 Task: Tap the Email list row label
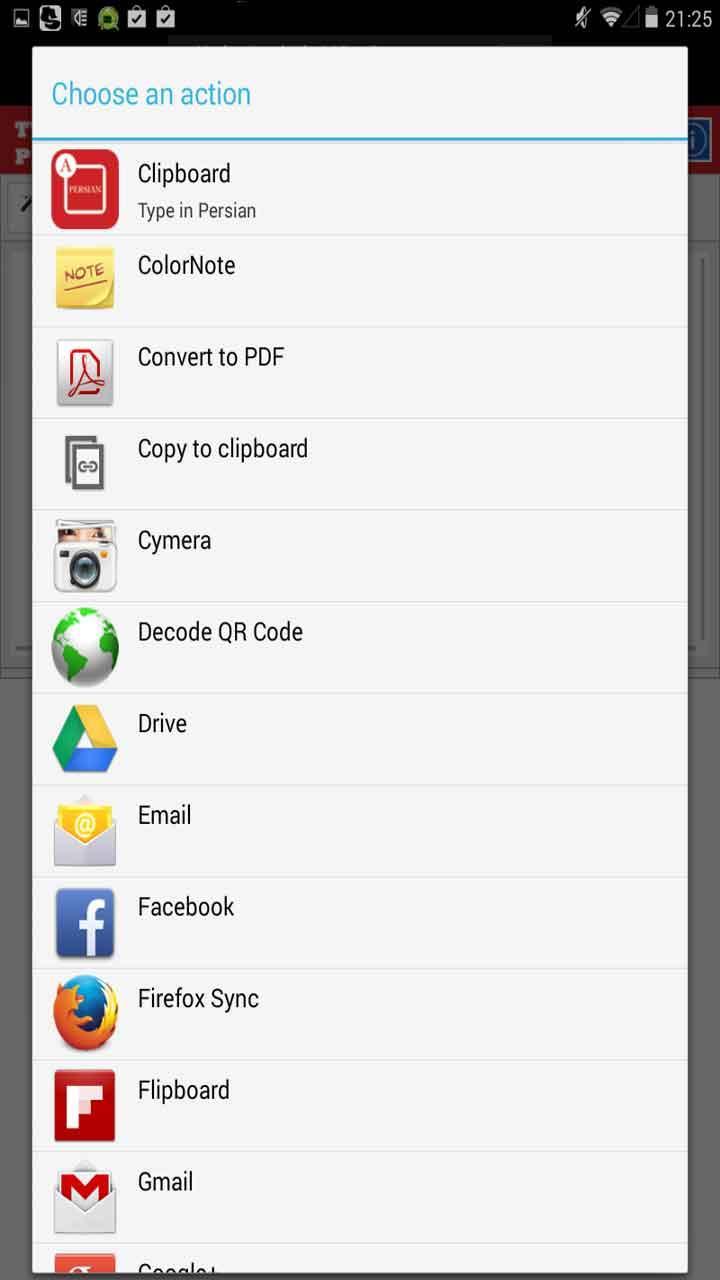coord(164,814)
